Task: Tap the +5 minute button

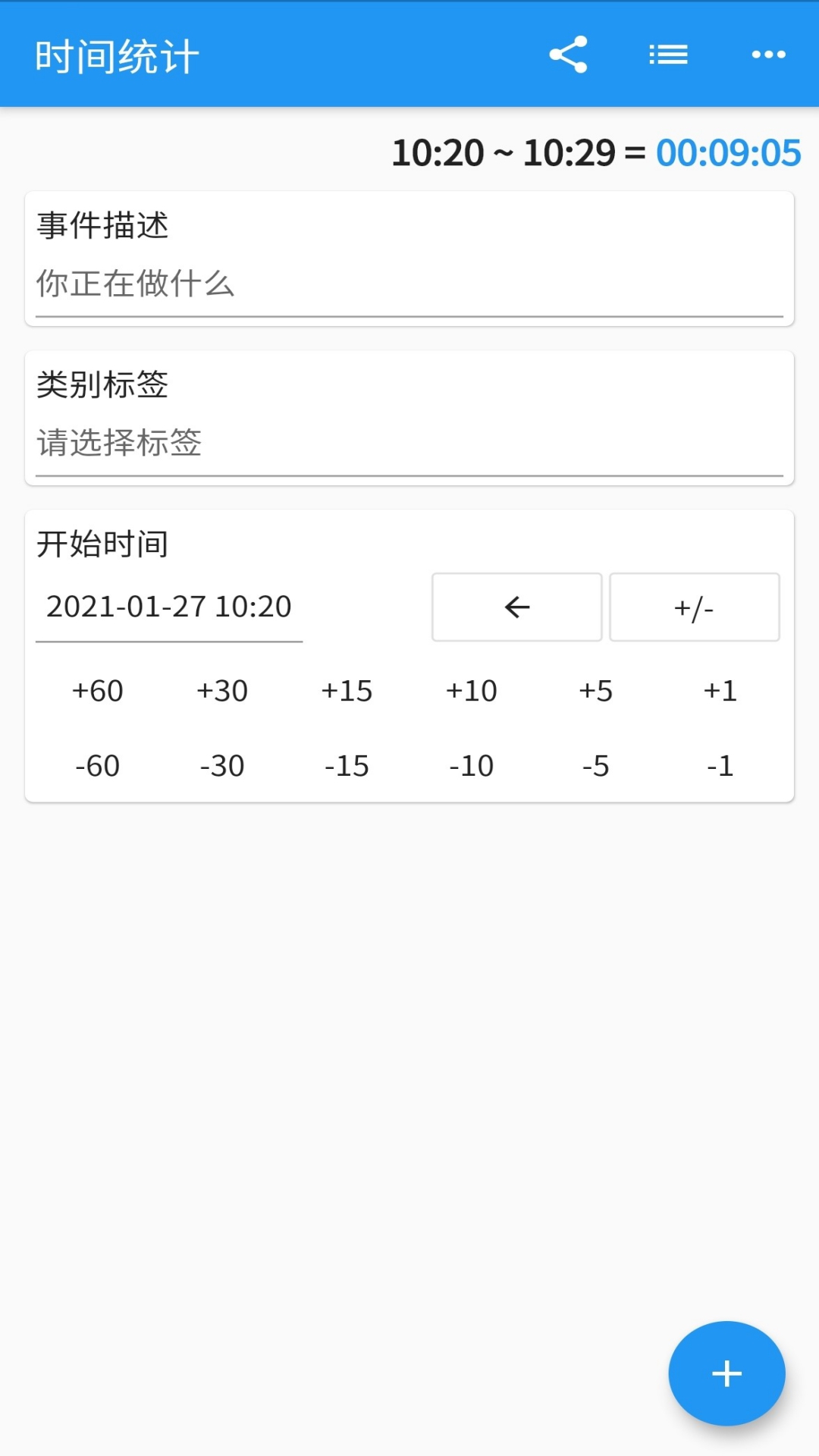Action: click(x=596, y=690)
